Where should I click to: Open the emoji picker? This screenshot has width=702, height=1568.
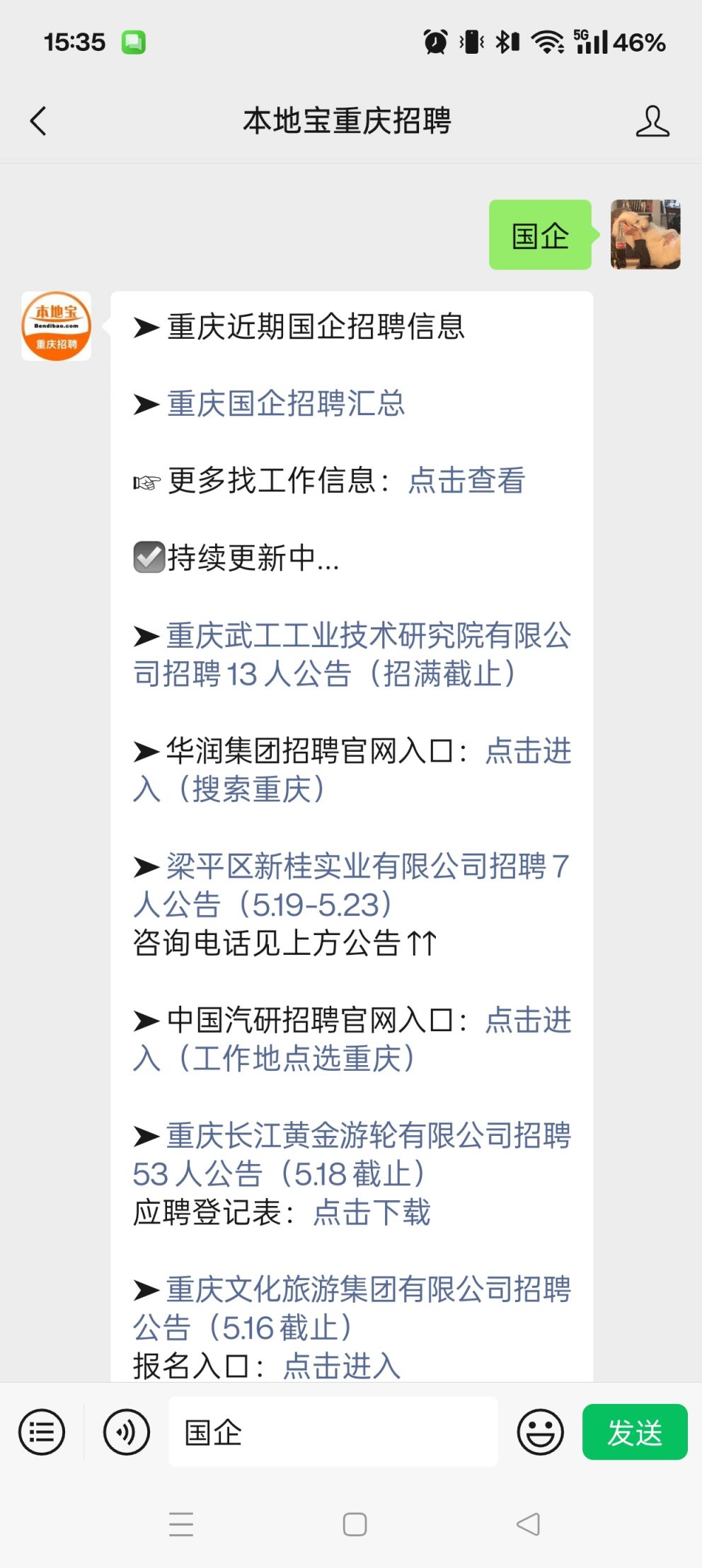540,1432
